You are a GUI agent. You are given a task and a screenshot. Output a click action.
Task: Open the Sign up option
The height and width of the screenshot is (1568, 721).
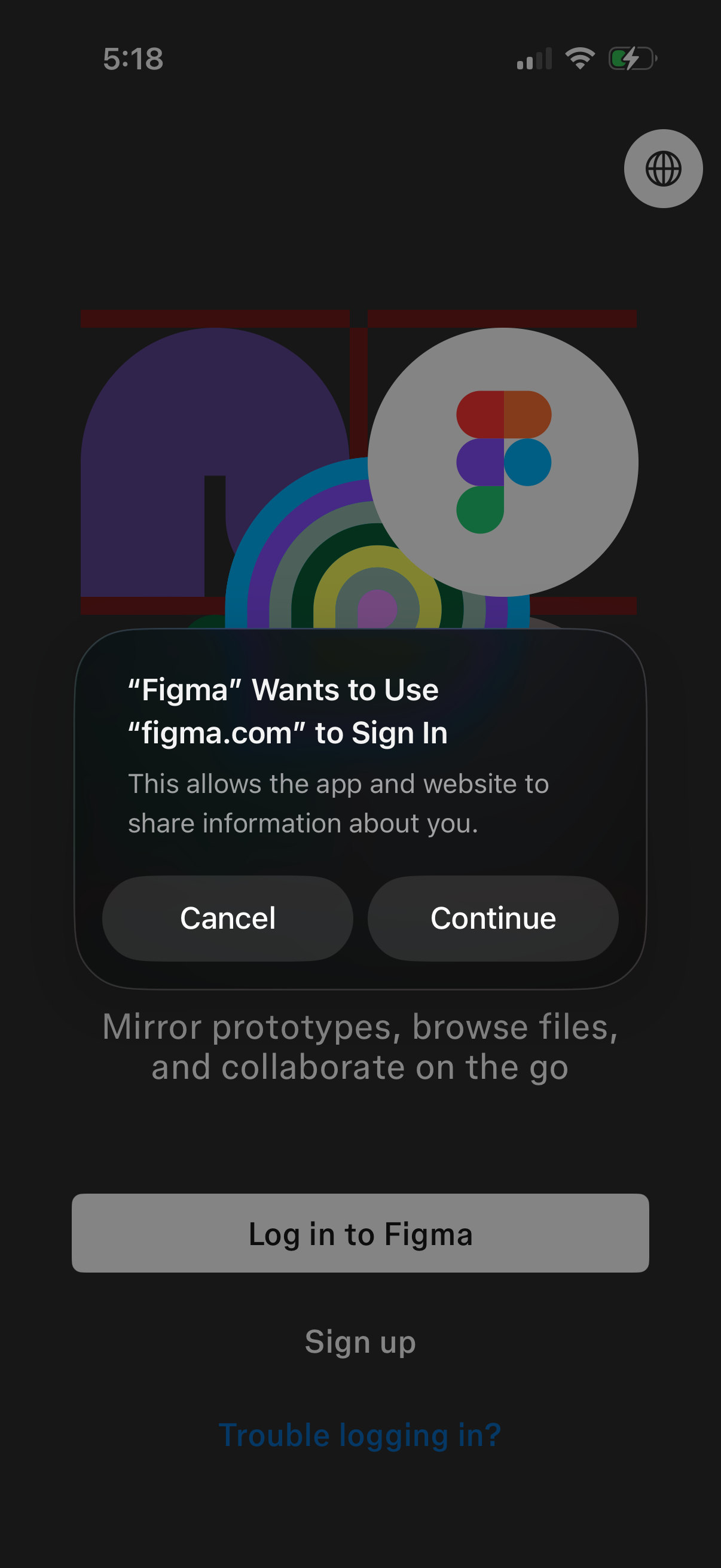pos(360,1341)
